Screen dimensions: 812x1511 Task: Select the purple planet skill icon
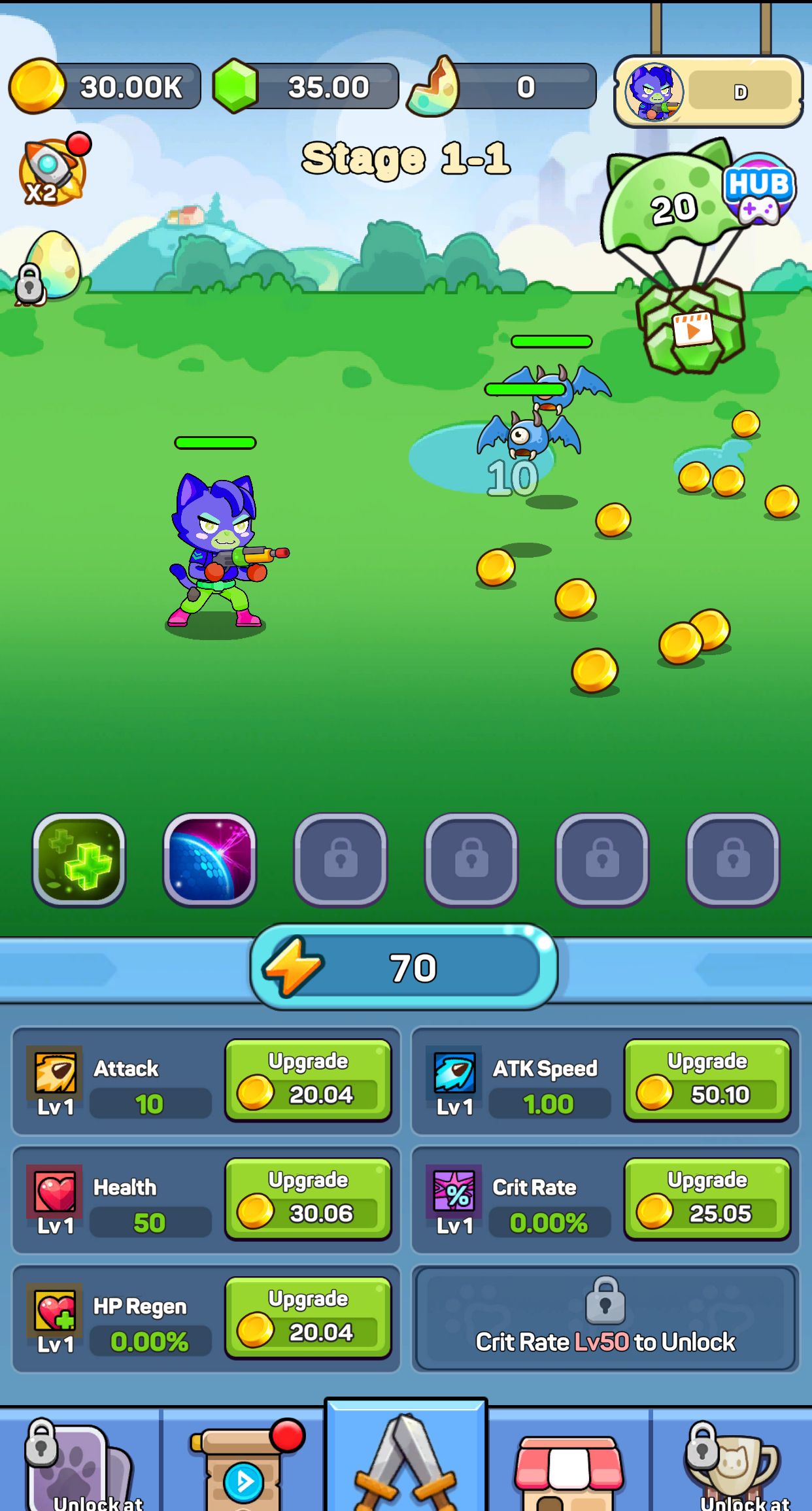click(210, 860)
